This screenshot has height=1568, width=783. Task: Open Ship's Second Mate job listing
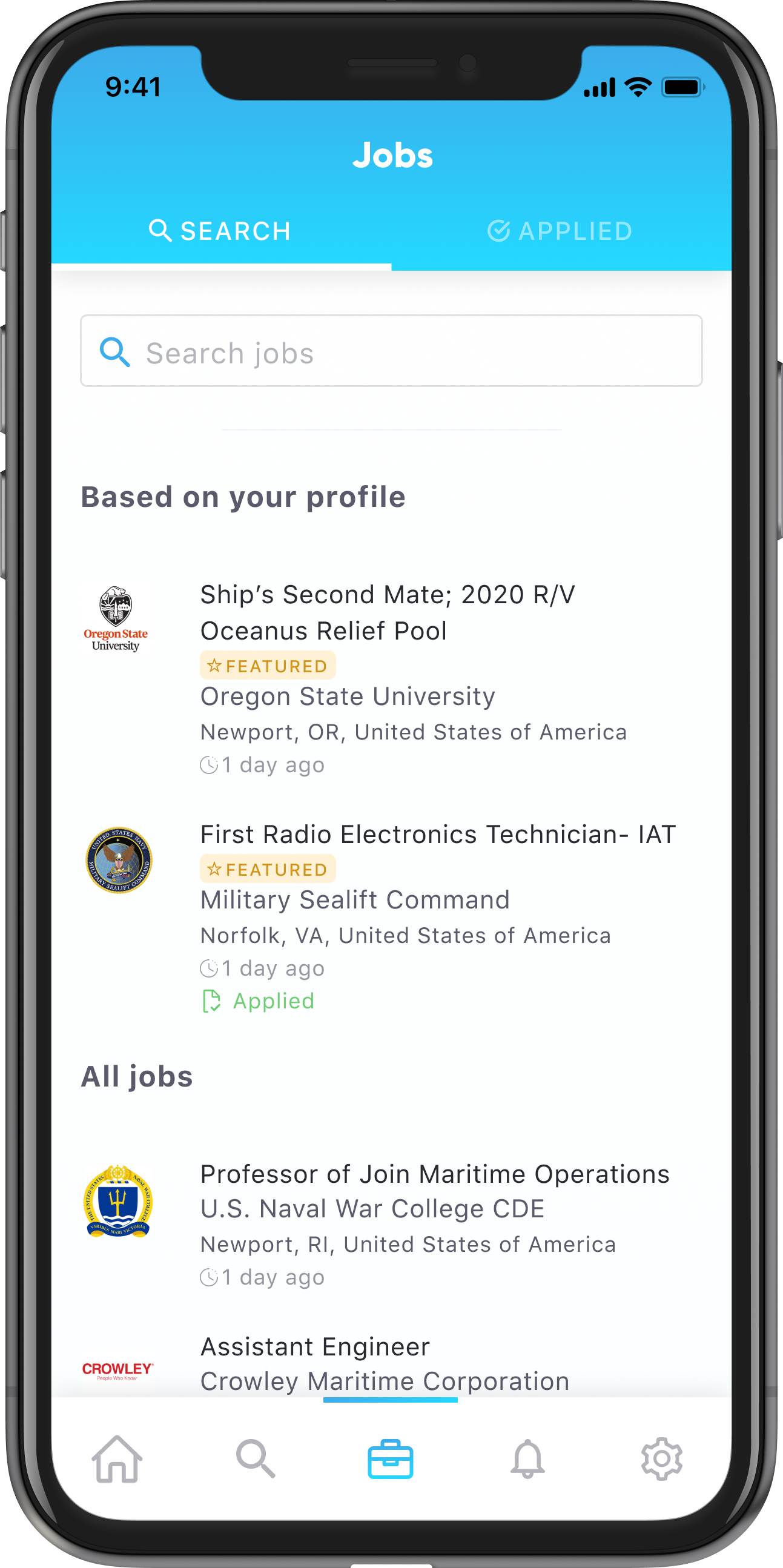pyautogui.click(x=388, y=612)
